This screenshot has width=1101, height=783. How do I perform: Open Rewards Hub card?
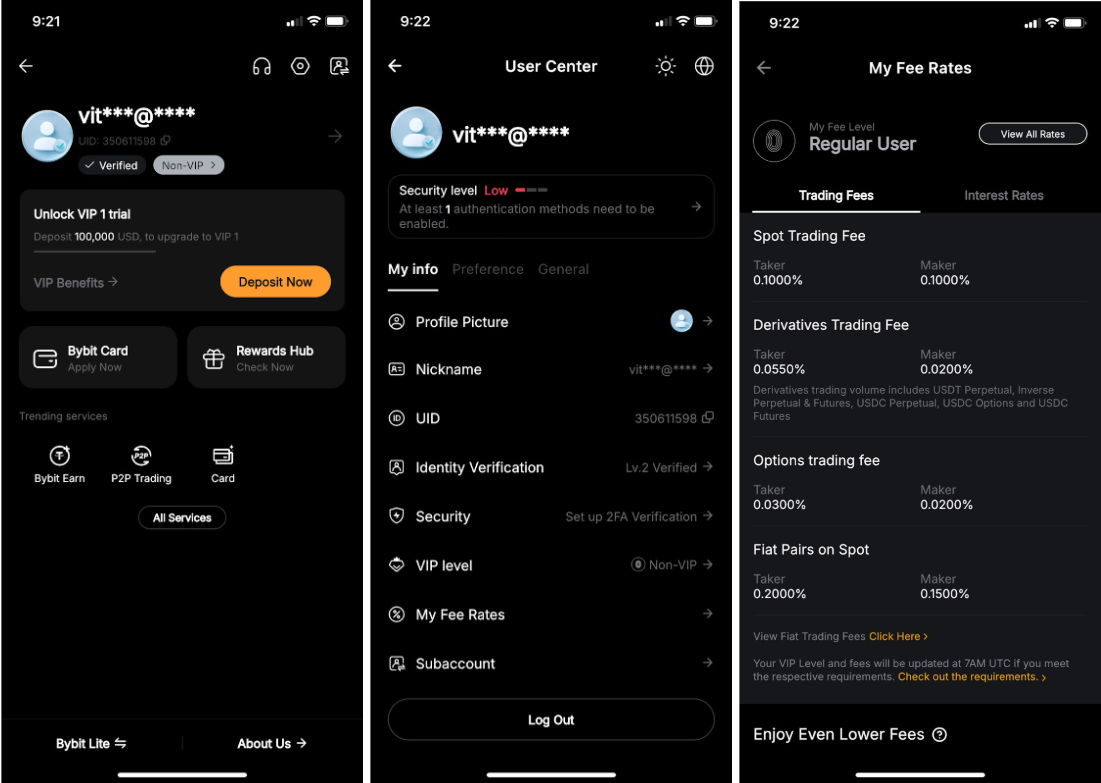tap(266, 357)
